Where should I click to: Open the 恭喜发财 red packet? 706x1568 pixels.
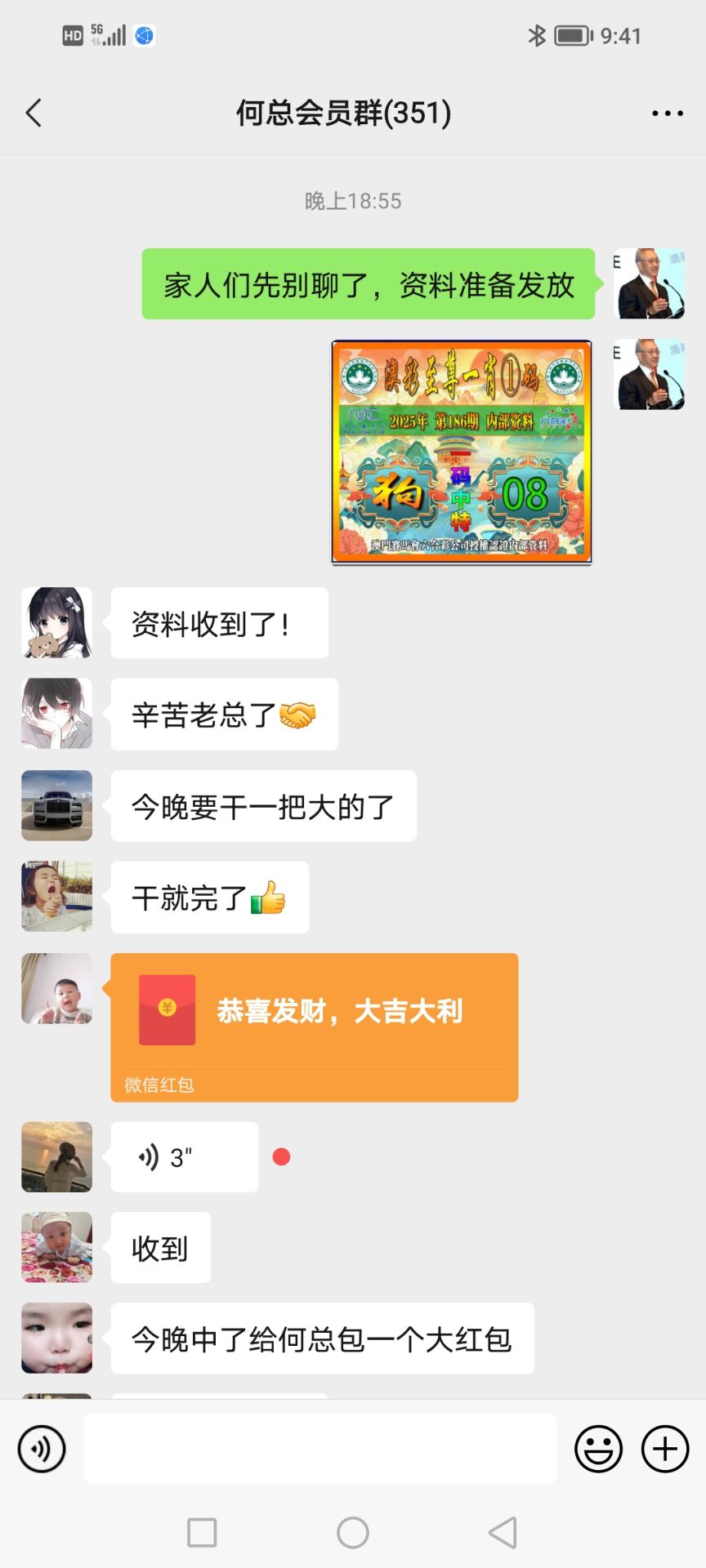[x=314, y=1026]
